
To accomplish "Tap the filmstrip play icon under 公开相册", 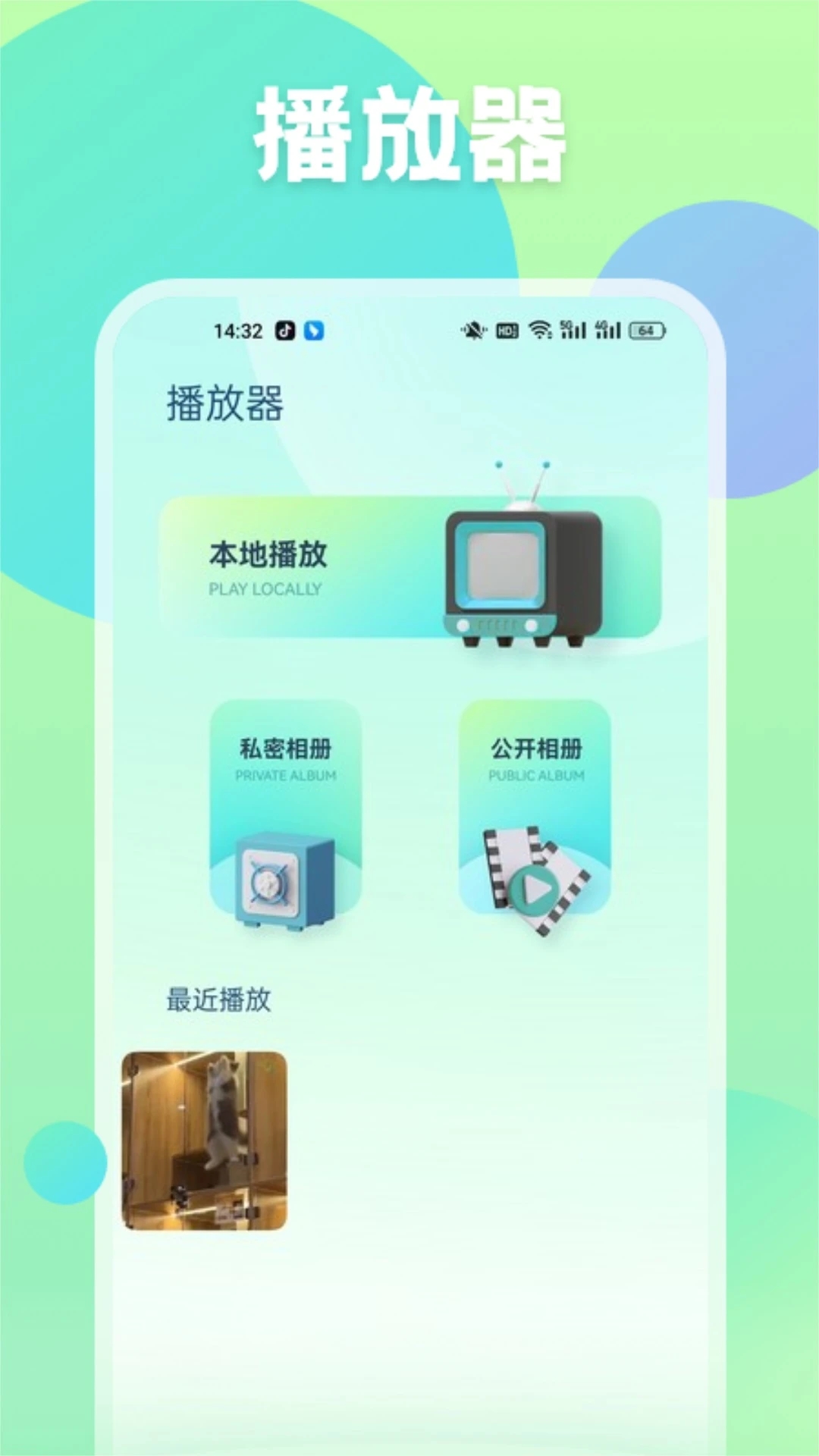I will pos(535,880).
